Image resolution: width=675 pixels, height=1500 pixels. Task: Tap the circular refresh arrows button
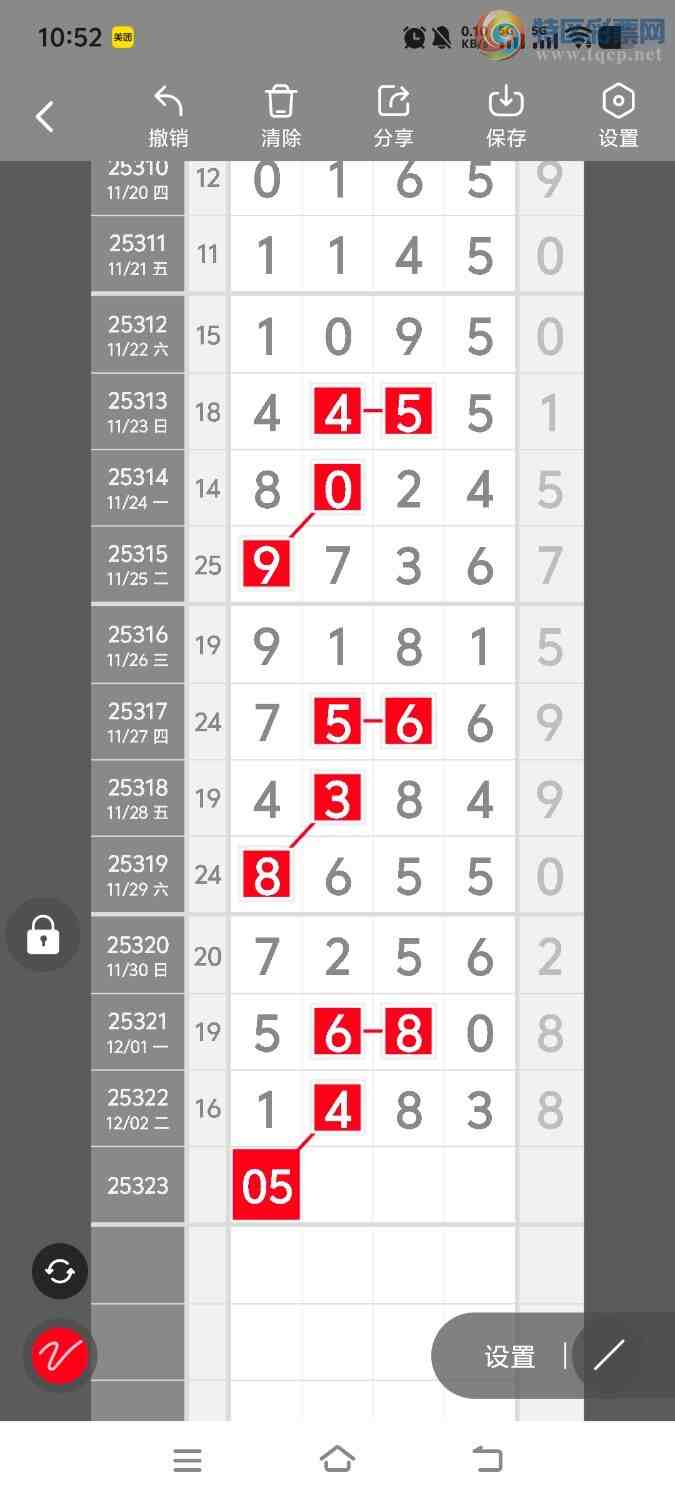[60, 1271]
